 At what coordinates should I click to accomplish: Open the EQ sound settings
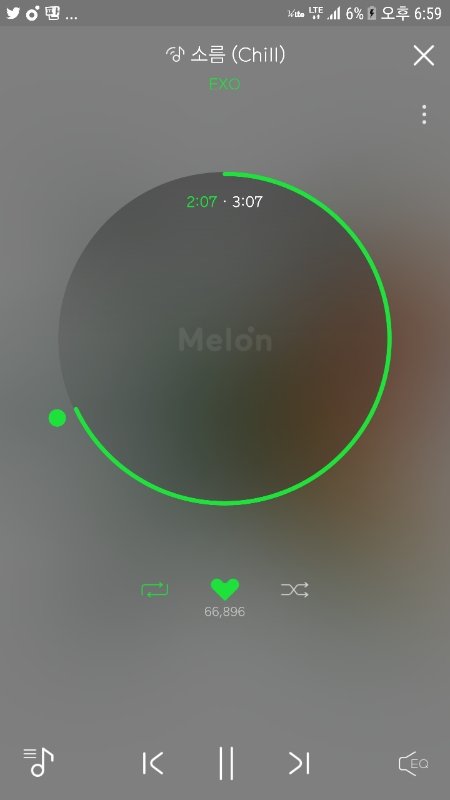[413, 763]
